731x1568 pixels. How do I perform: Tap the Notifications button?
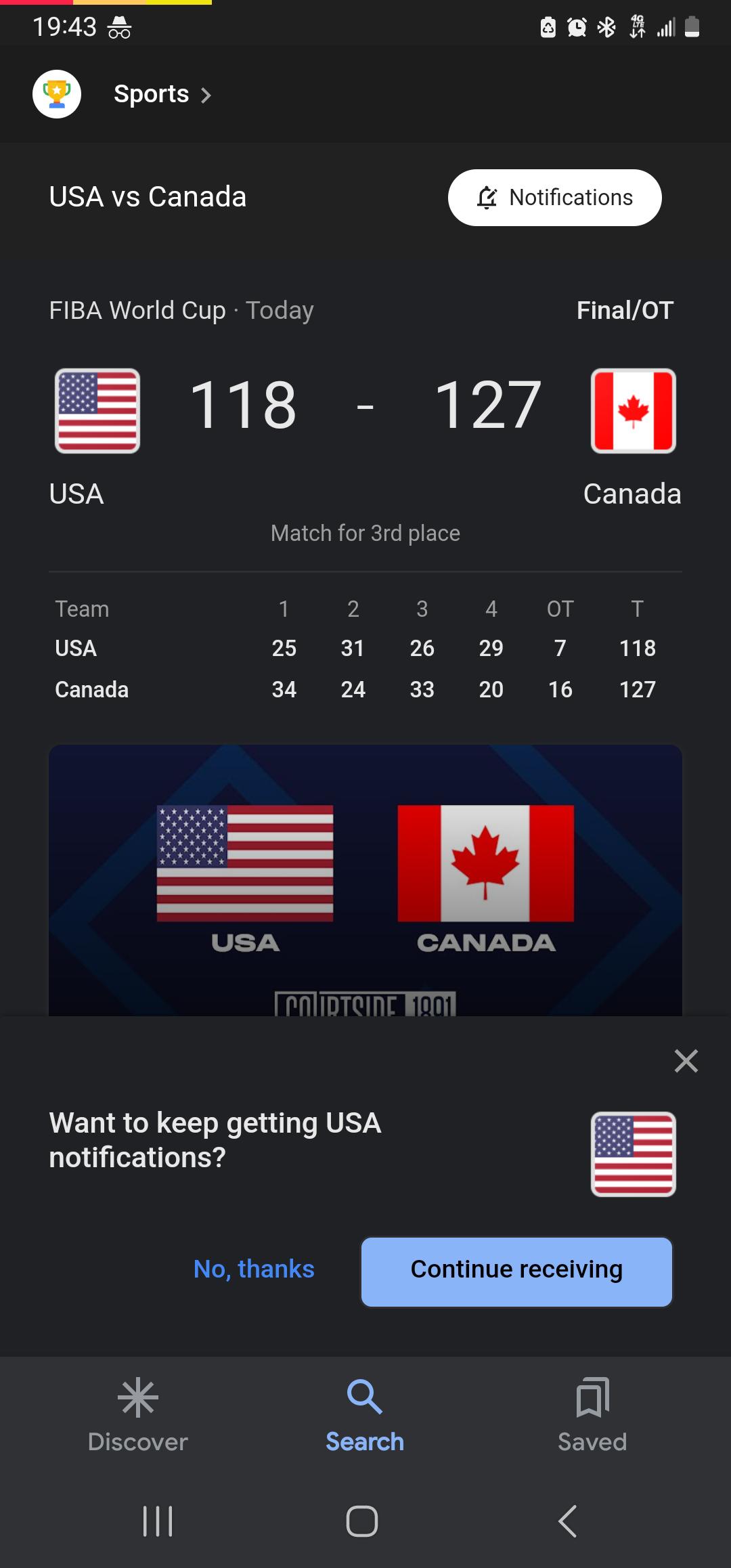click(x=554, y=198)
